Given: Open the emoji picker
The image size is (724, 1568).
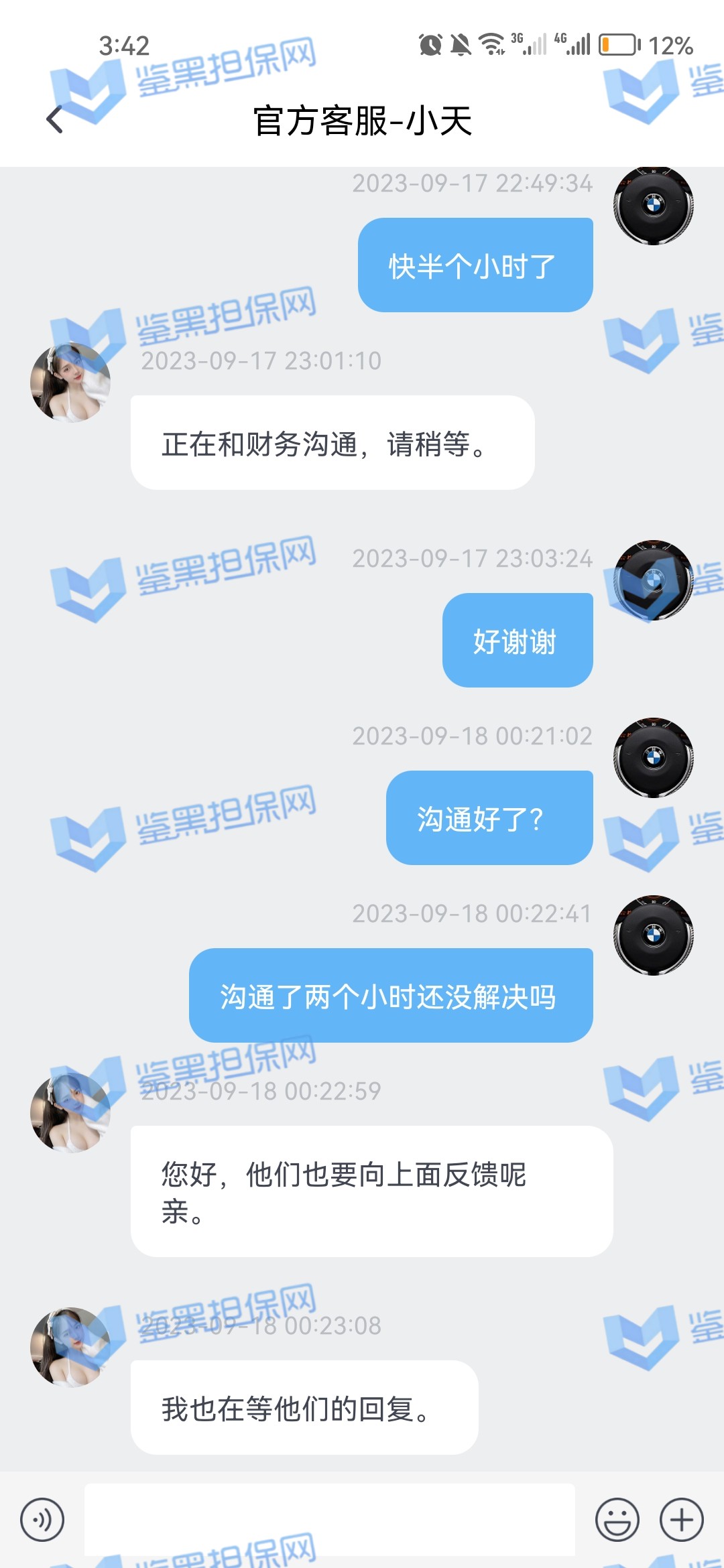Looking at the screenshot, I should coord(617,1520).
